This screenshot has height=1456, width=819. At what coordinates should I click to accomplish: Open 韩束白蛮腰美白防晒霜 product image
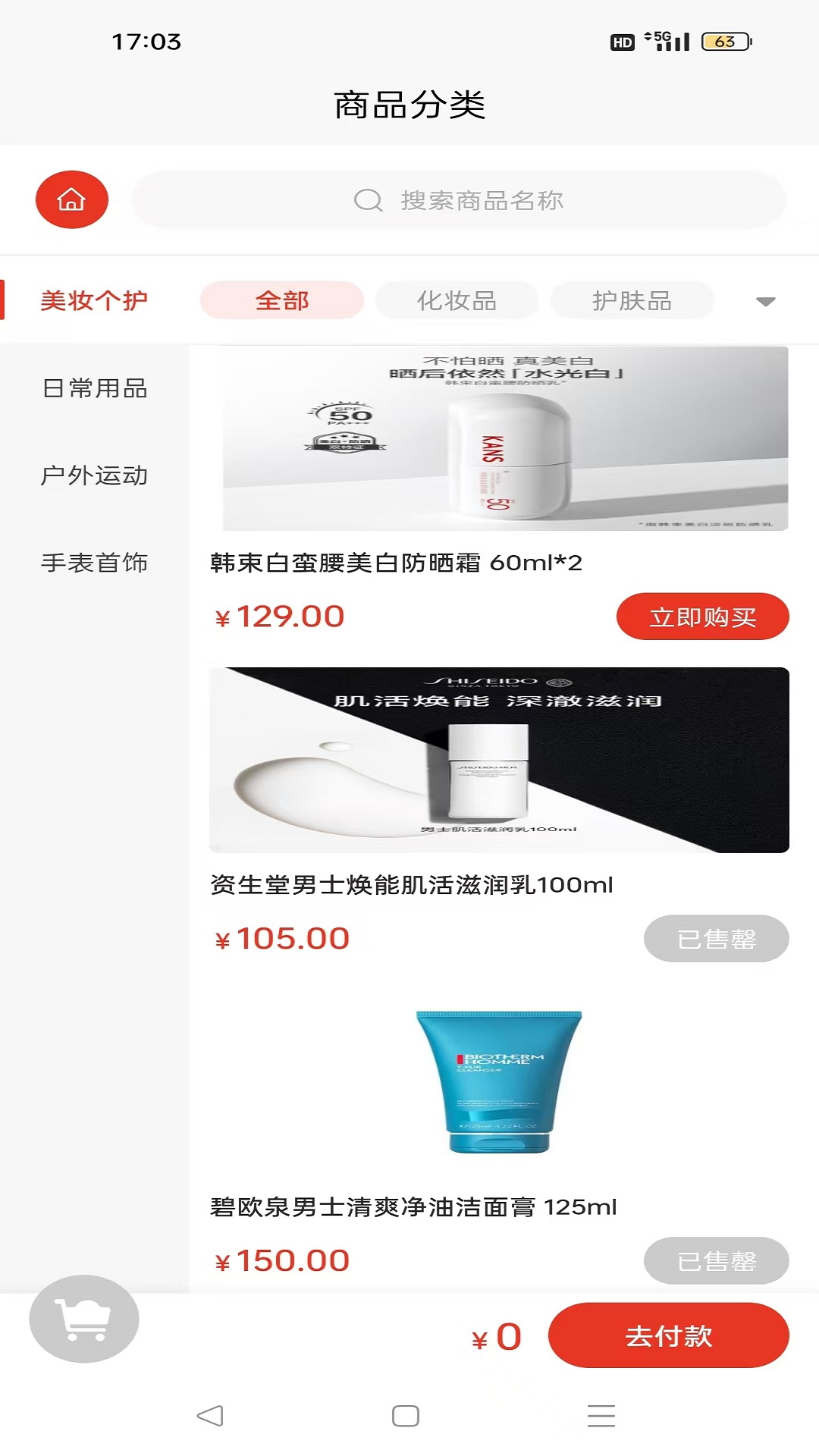505,438
